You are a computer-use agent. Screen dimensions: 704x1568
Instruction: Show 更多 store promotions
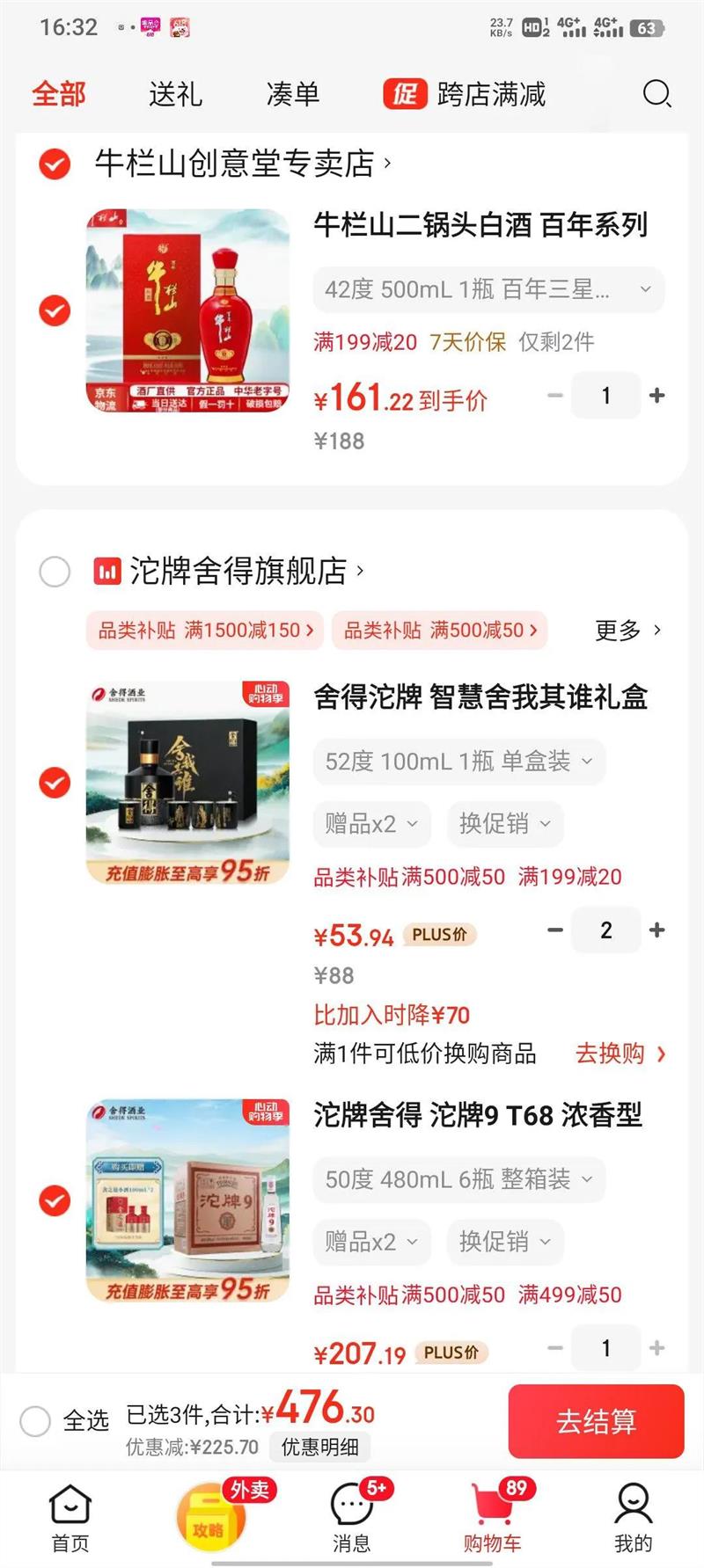point(627,631)
